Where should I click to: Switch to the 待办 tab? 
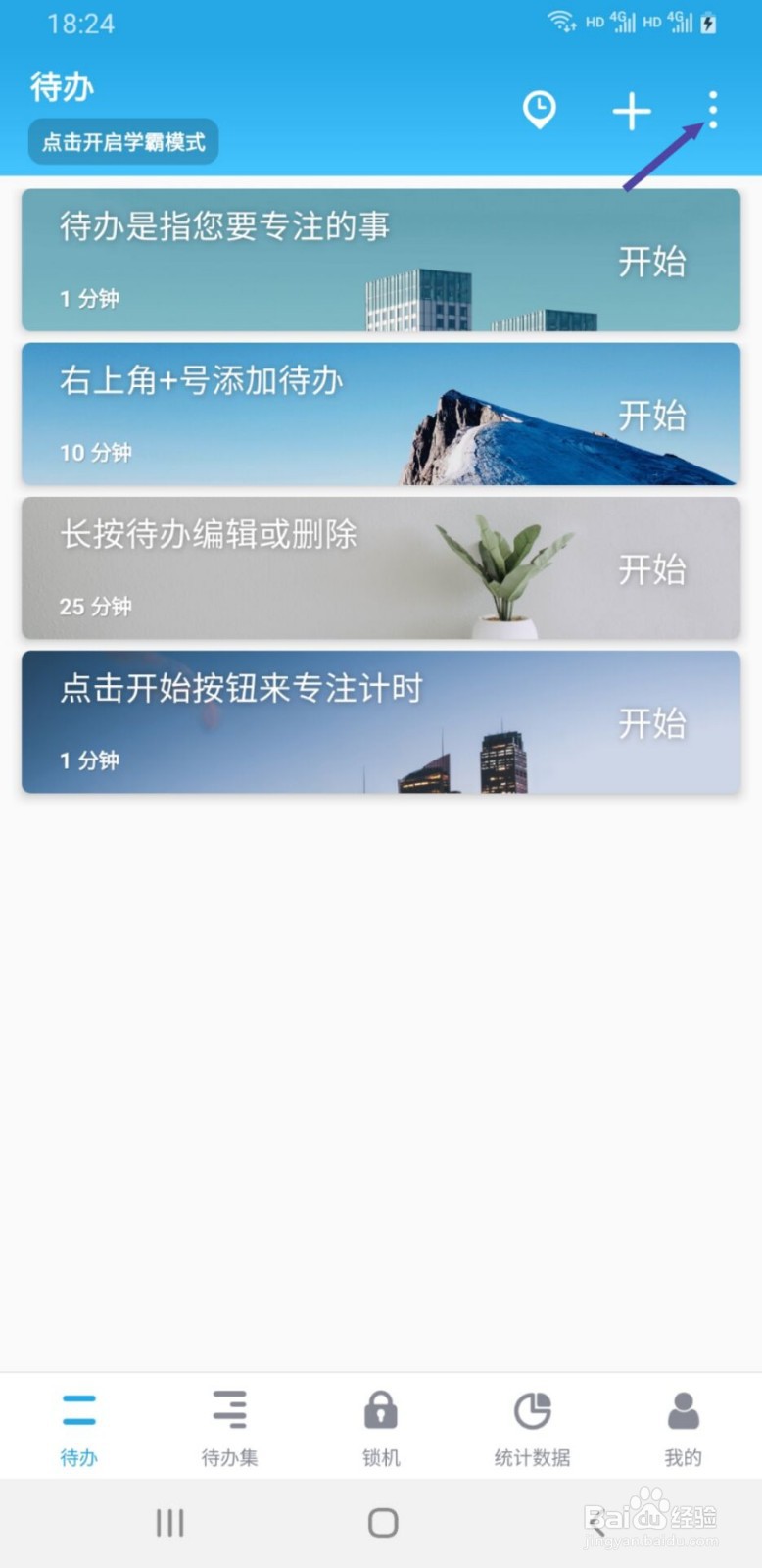point(78,1429)
